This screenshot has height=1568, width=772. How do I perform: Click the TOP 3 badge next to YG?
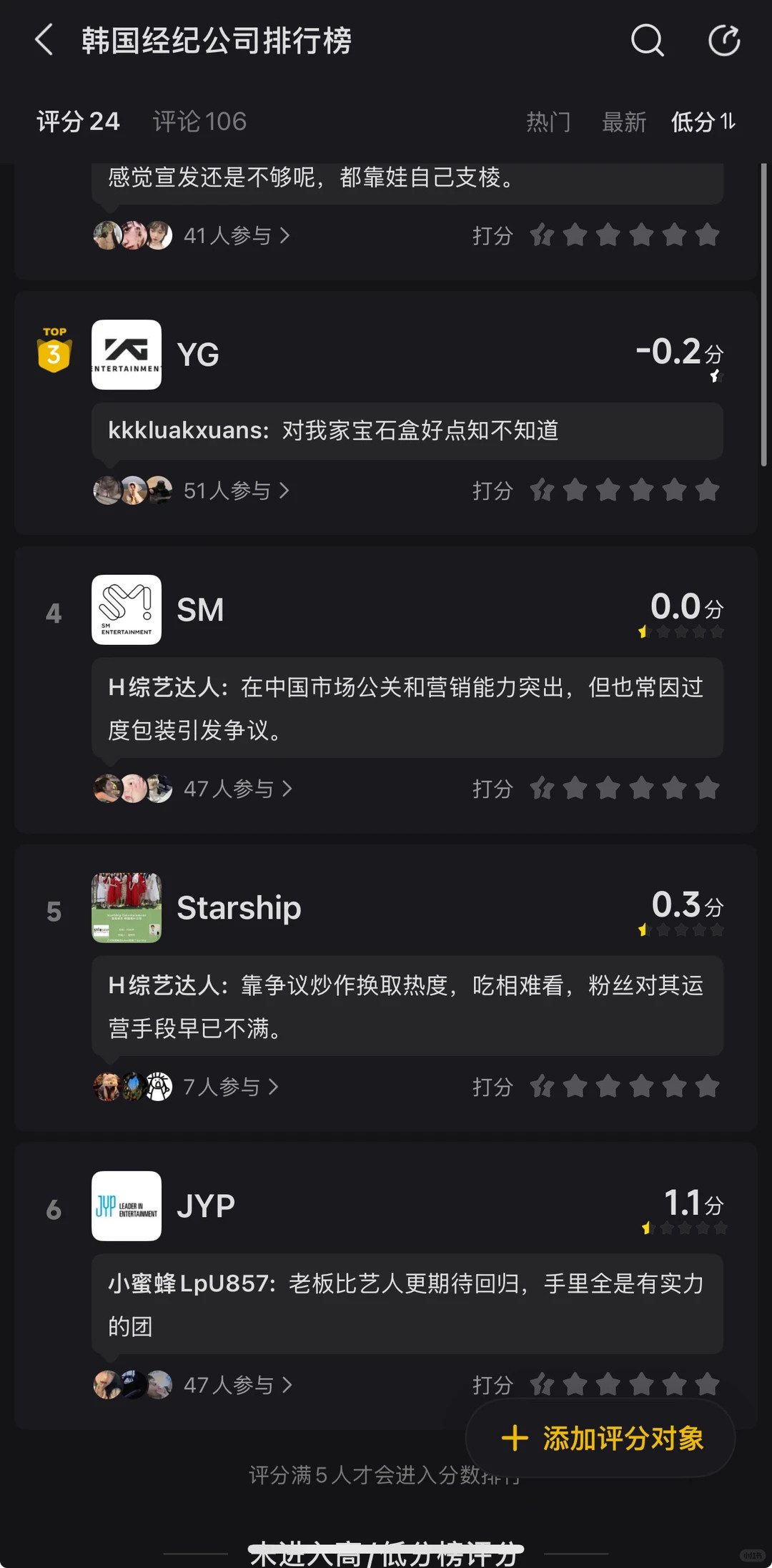54,350
